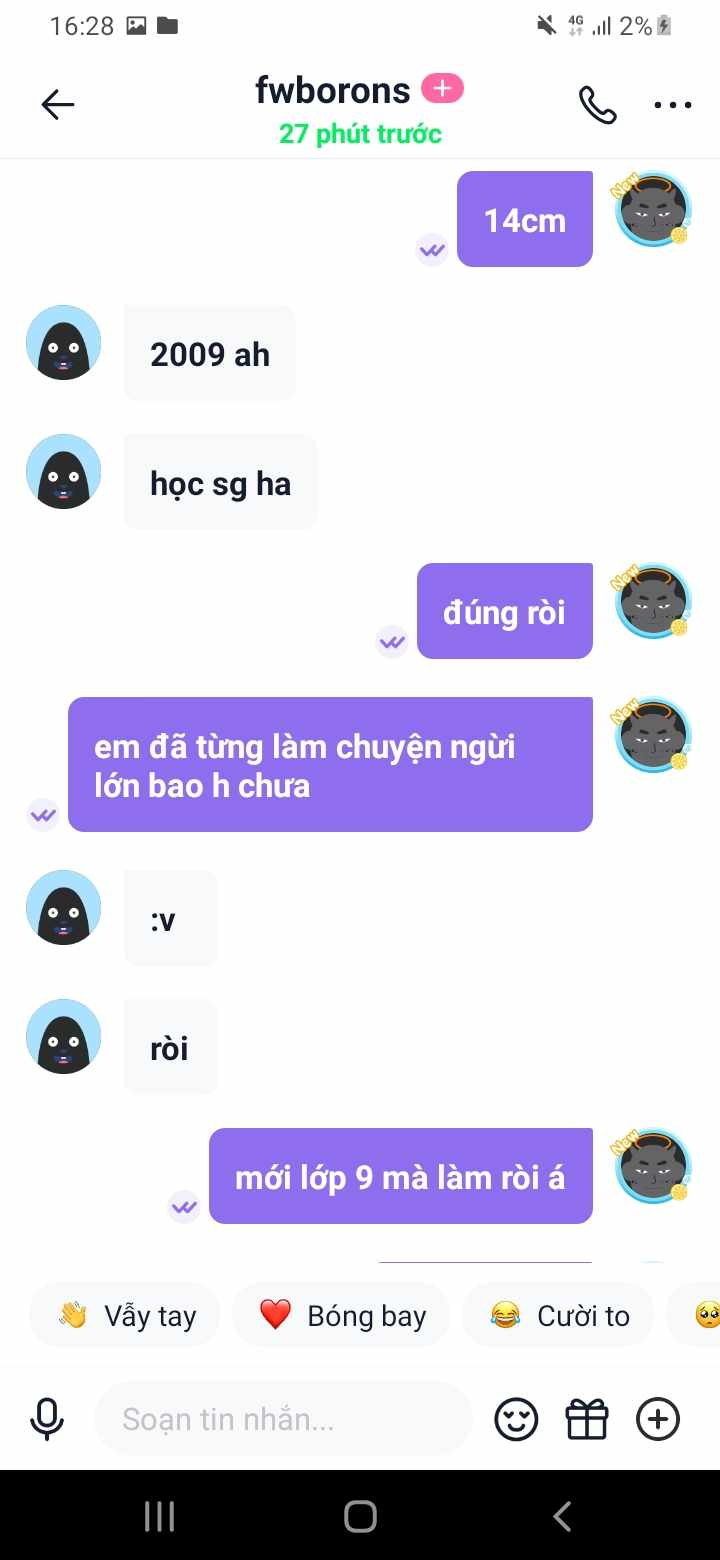Choose the Cười to quick reaction chip
This screenshot has width=720, height=1560.
coord(558,1316)
